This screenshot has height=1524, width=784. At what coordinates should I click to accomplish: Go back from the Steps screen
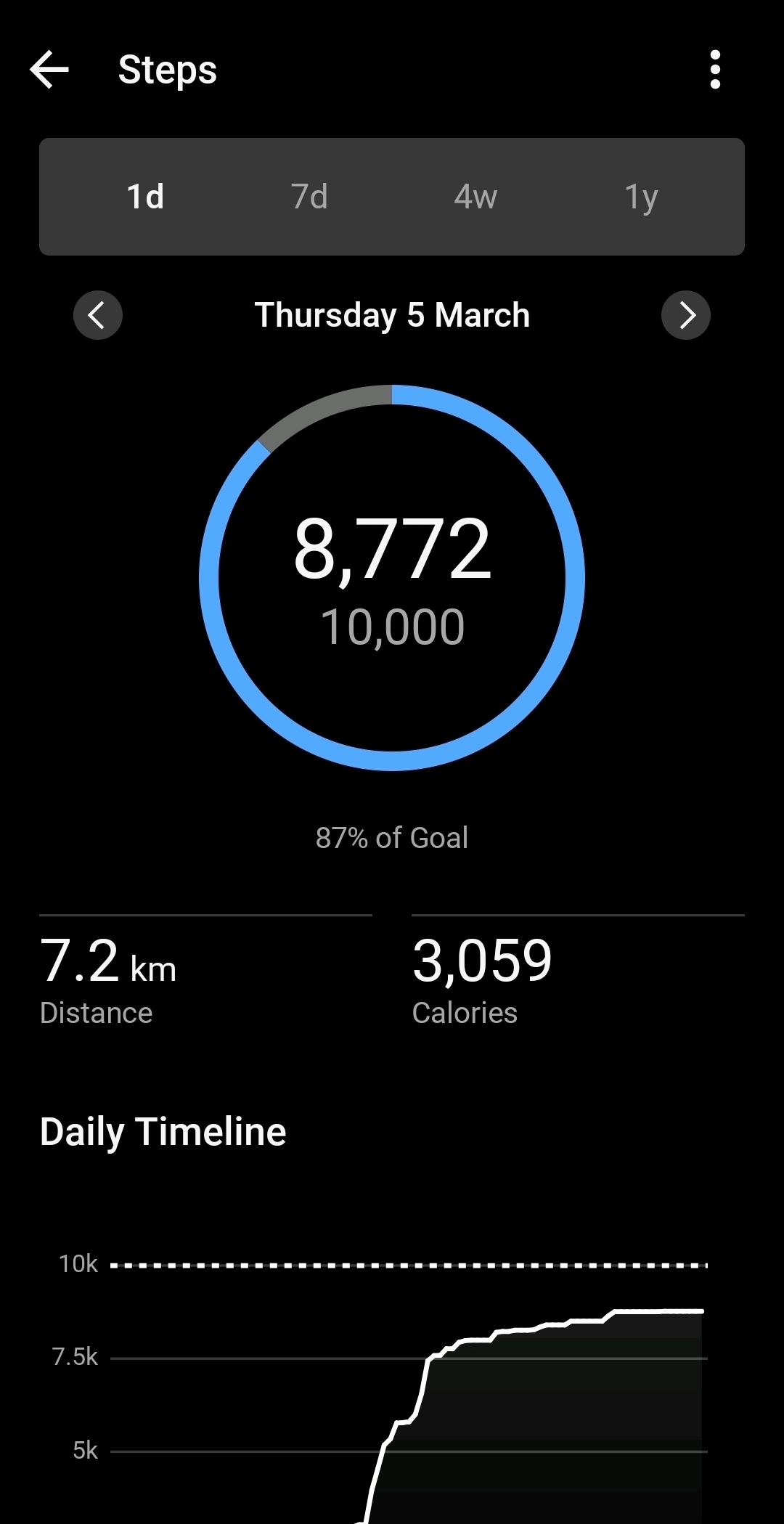click(x=49, y=70)
